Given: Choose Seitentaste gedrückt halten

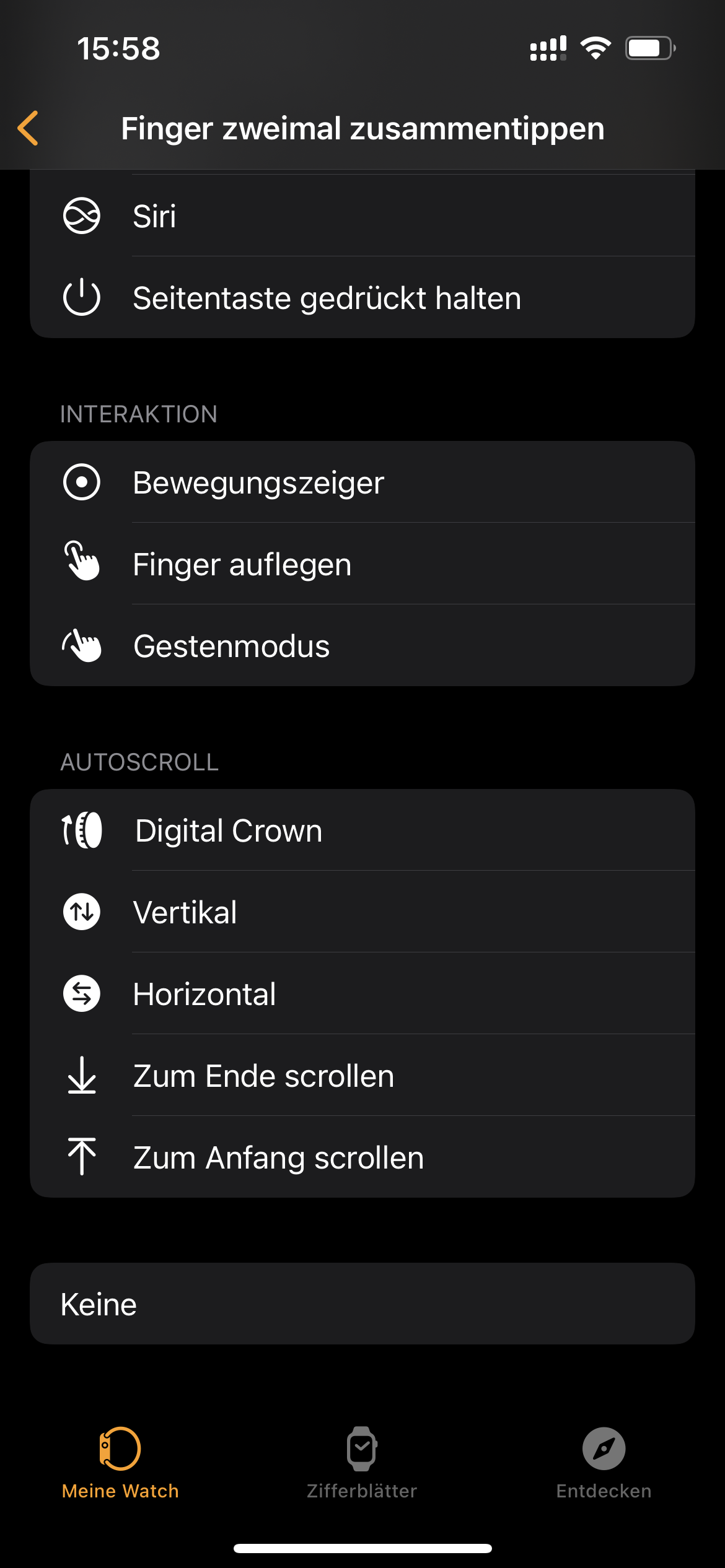Looking at the screenshot, I should 362,298.
